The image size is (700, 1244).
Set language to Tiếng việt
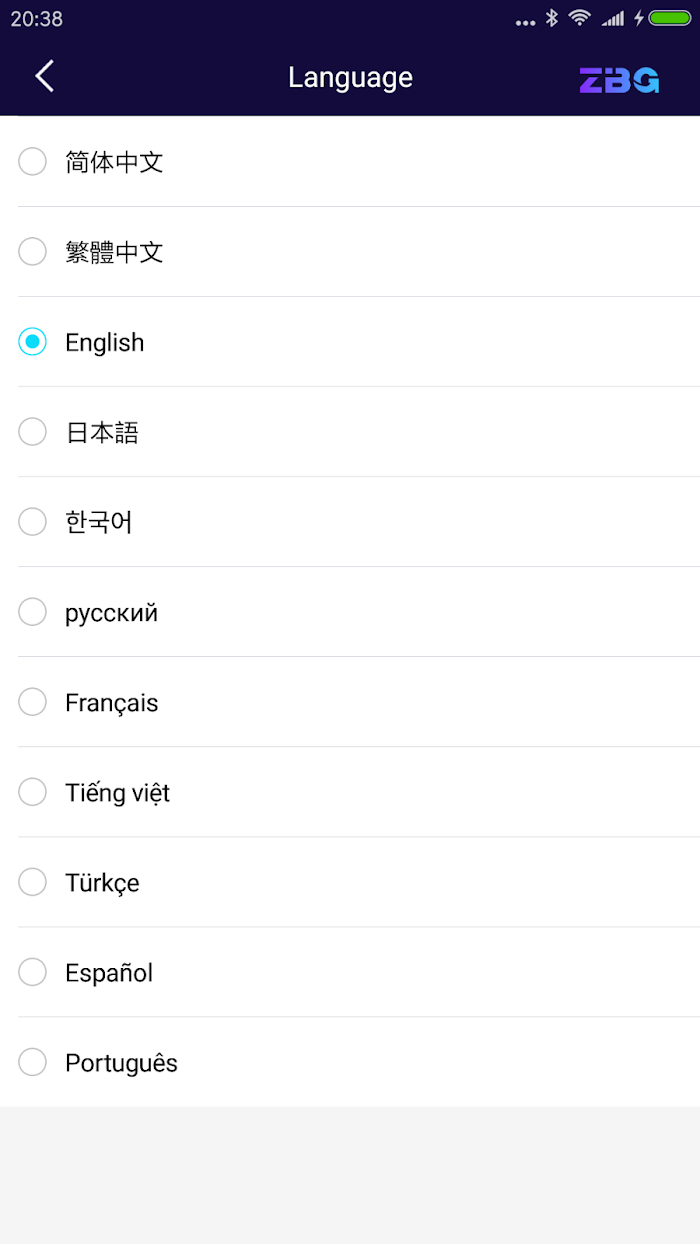click(x=350, y=792)
